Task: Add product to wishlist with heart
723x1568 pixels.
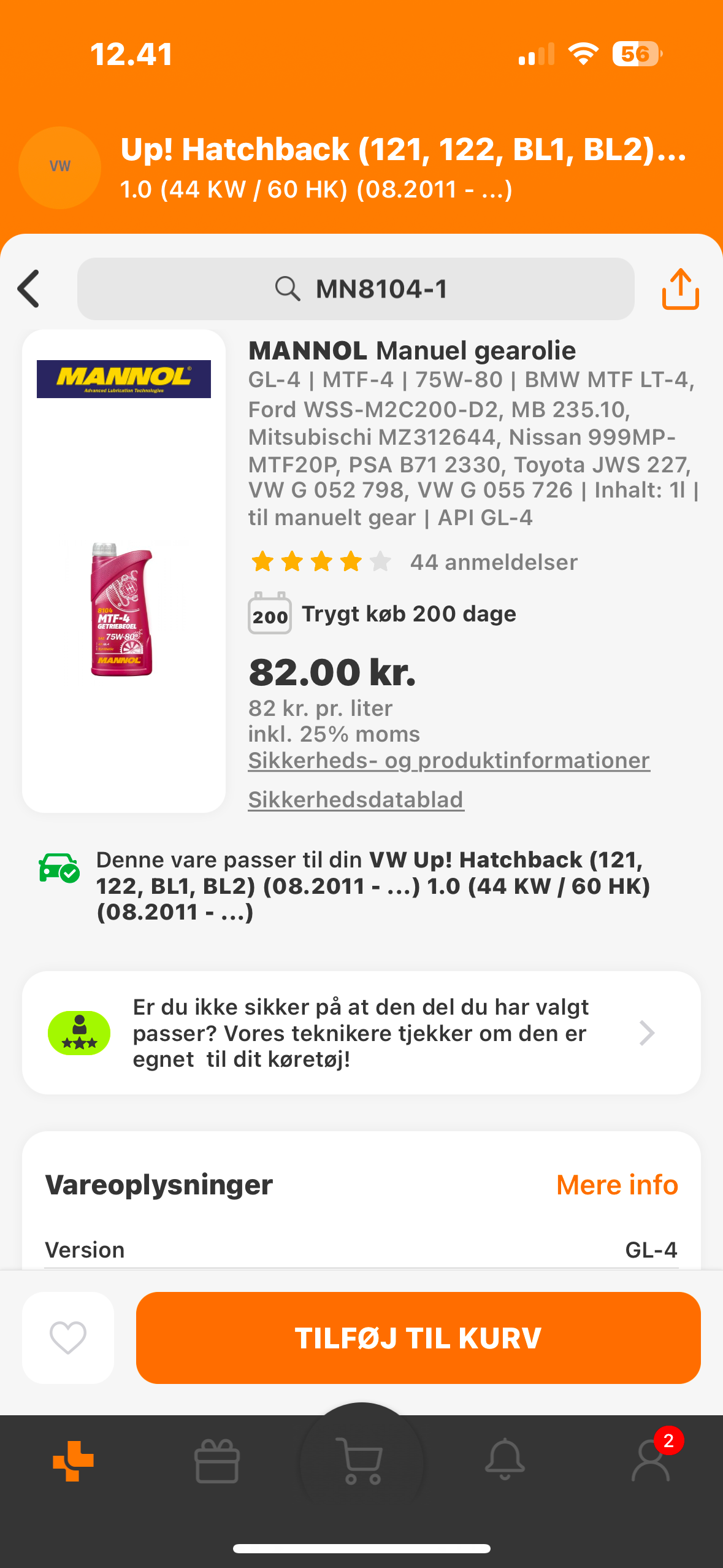Action: point(68,1337)
